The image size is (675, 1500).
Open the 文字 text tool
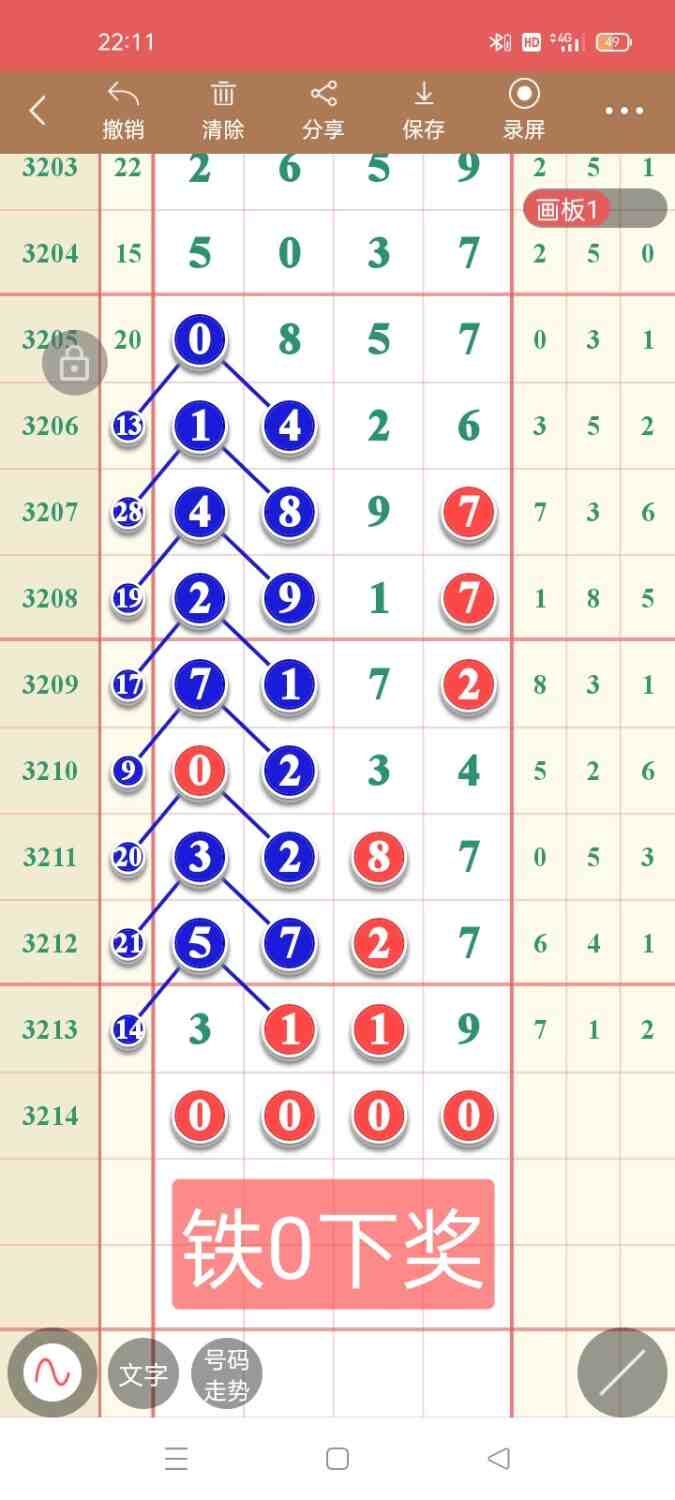(x=144, y=1375)
